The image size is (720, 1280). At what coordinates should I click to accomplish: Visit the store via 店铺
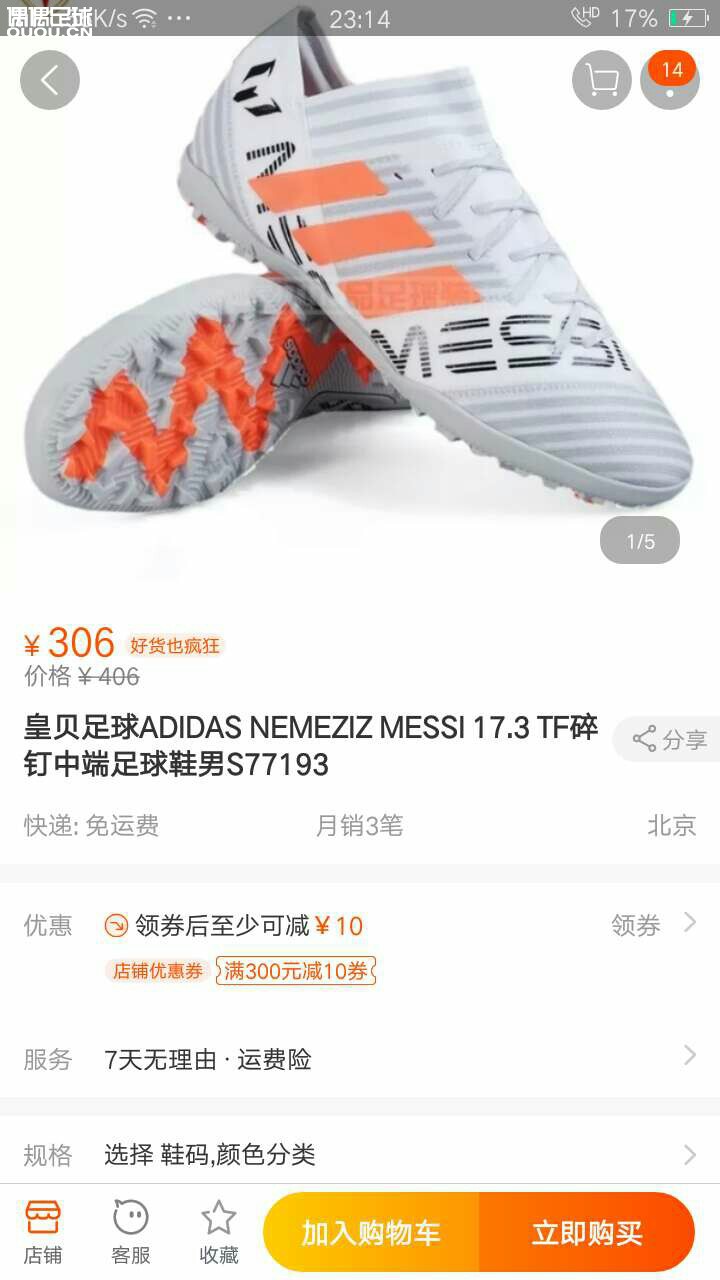(x=43, y=1232)
